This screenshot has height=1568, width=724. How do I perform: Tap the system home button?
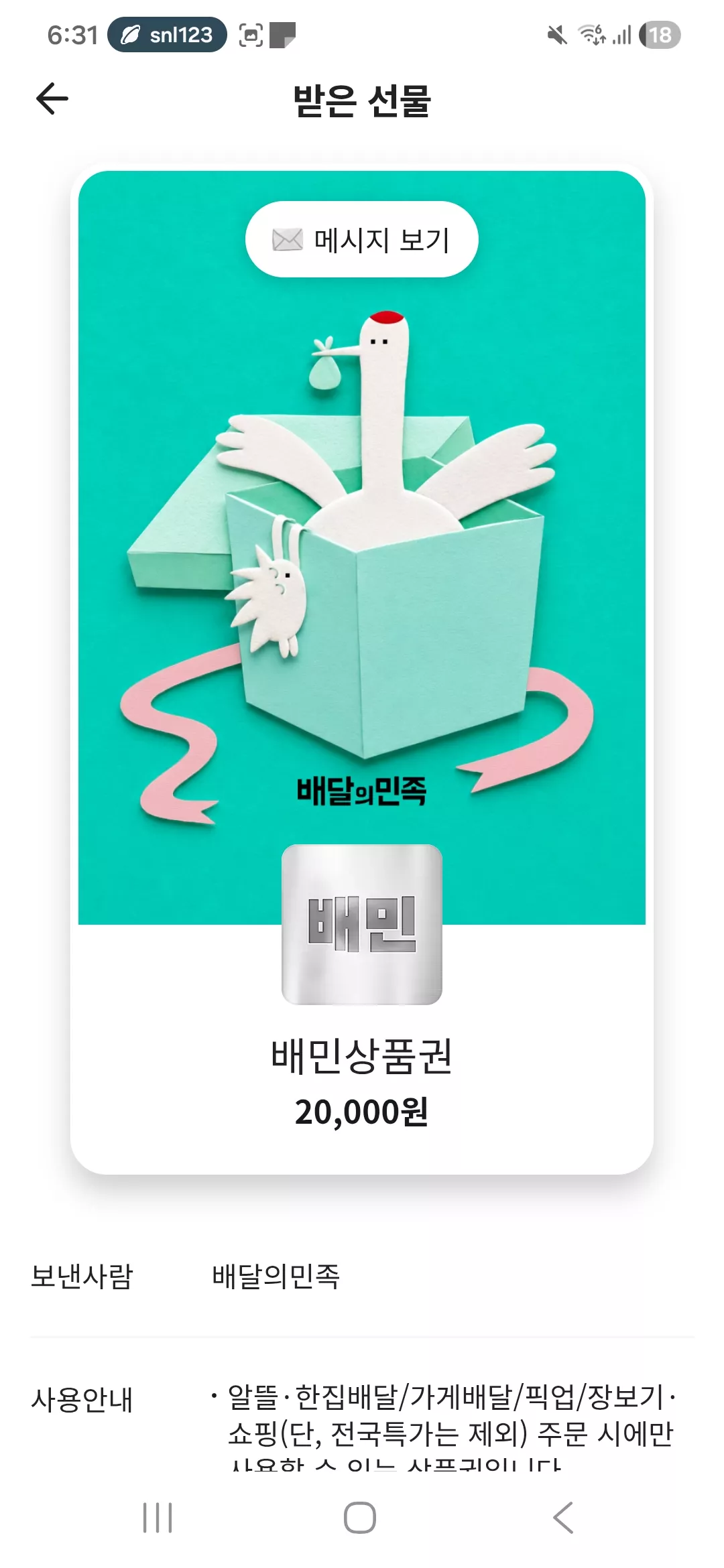360,1518
